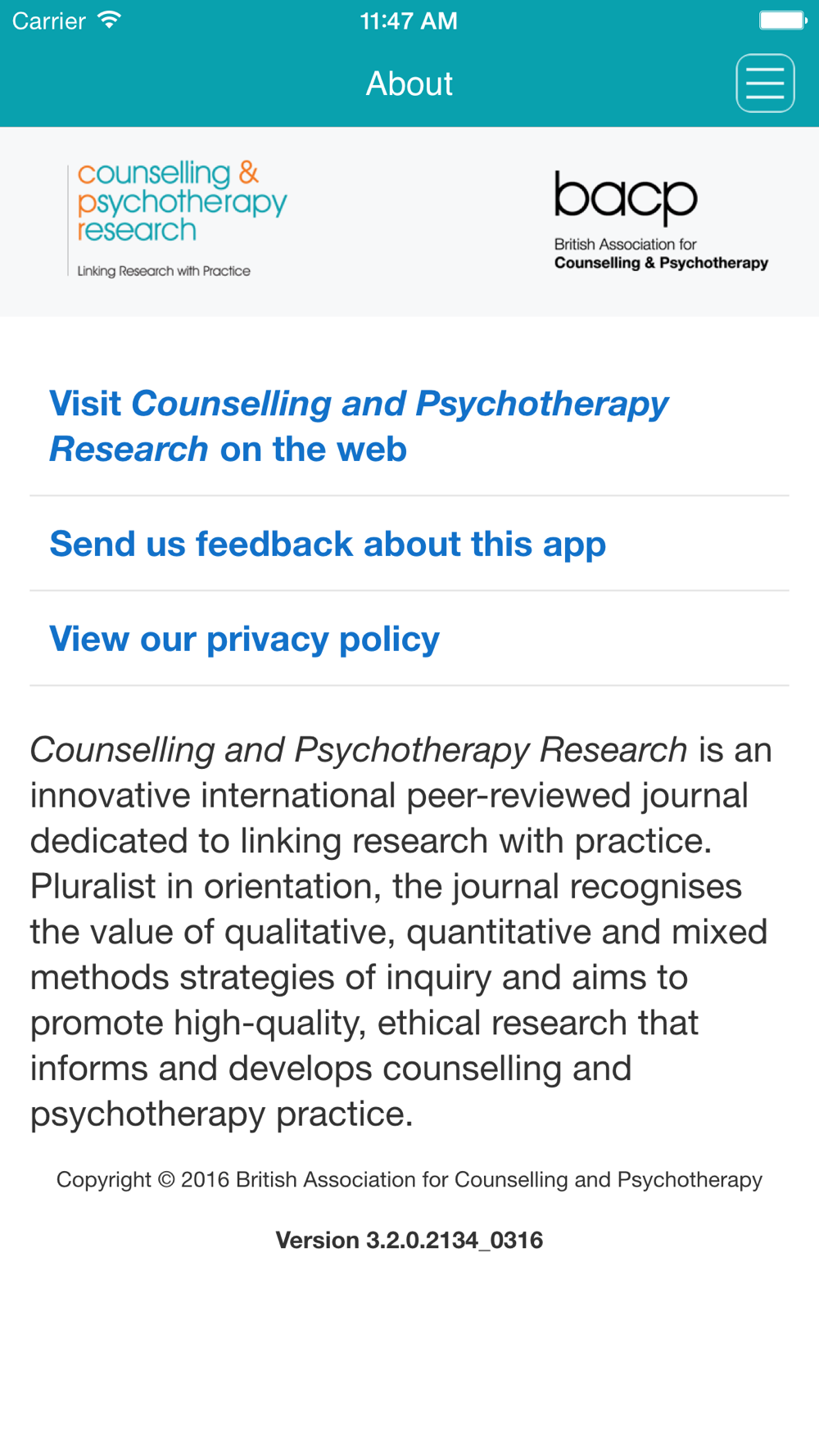819x1456 pixels.
Task: View the privacy policy
Action: 409,639
